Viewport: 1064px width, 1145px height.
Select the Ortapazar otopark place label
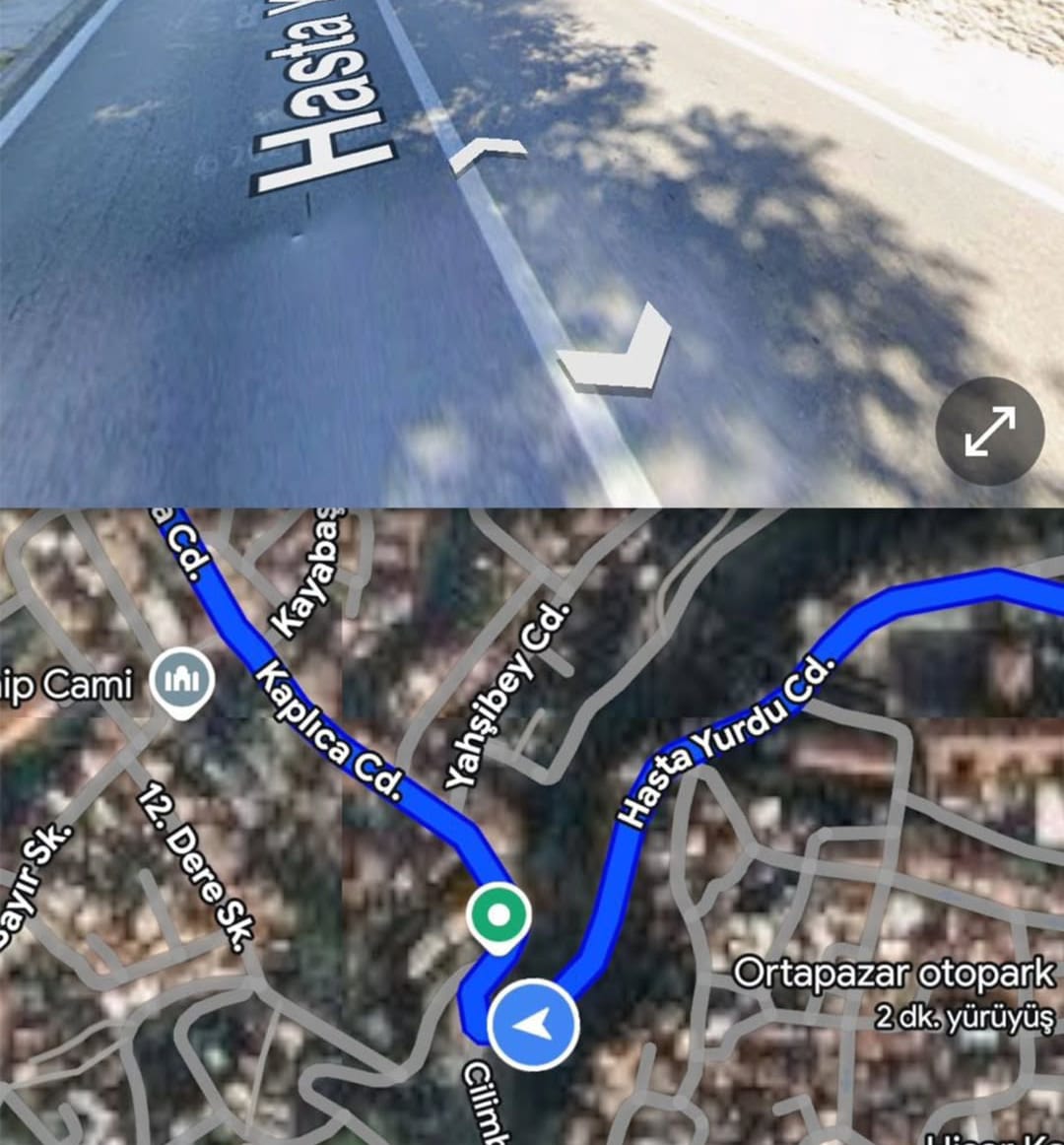(x=894, y=974)
